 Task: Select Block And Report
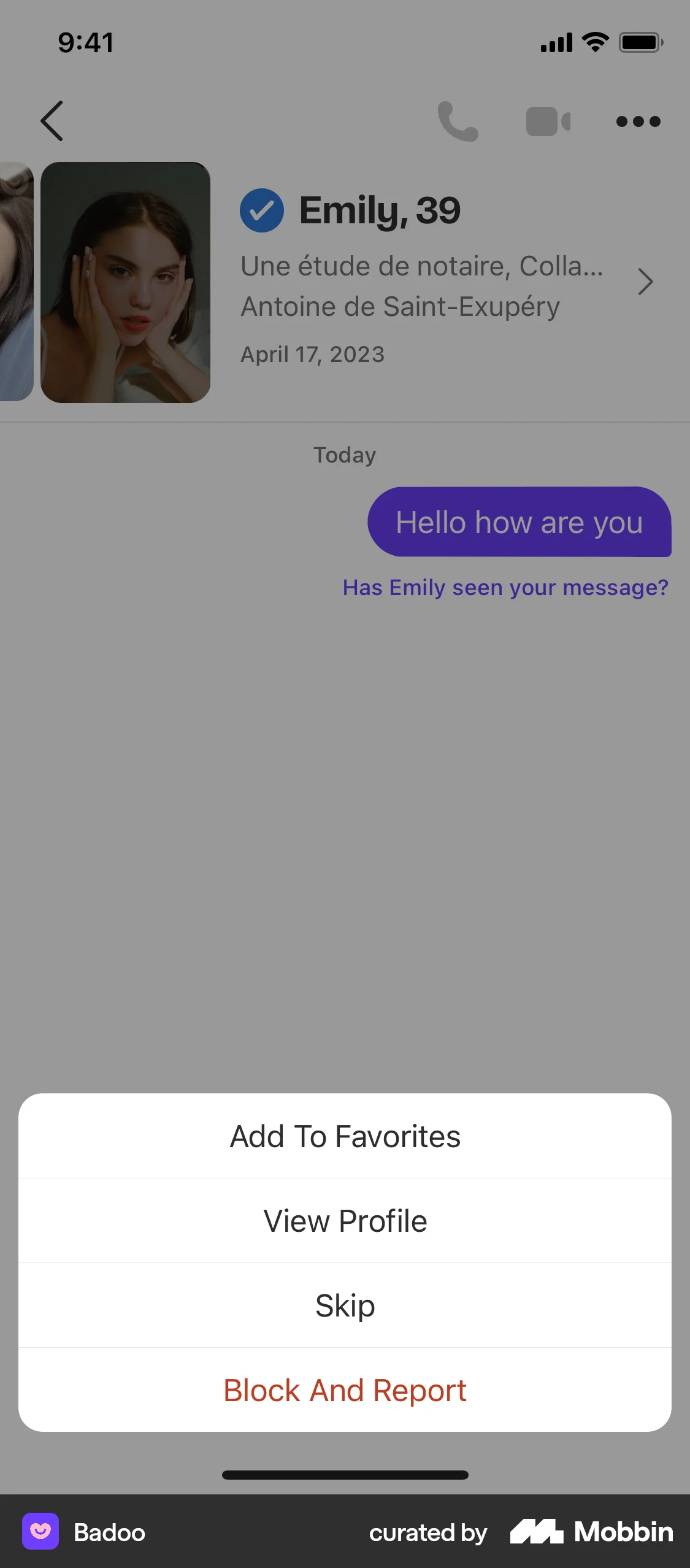[x=345, y=1390]
